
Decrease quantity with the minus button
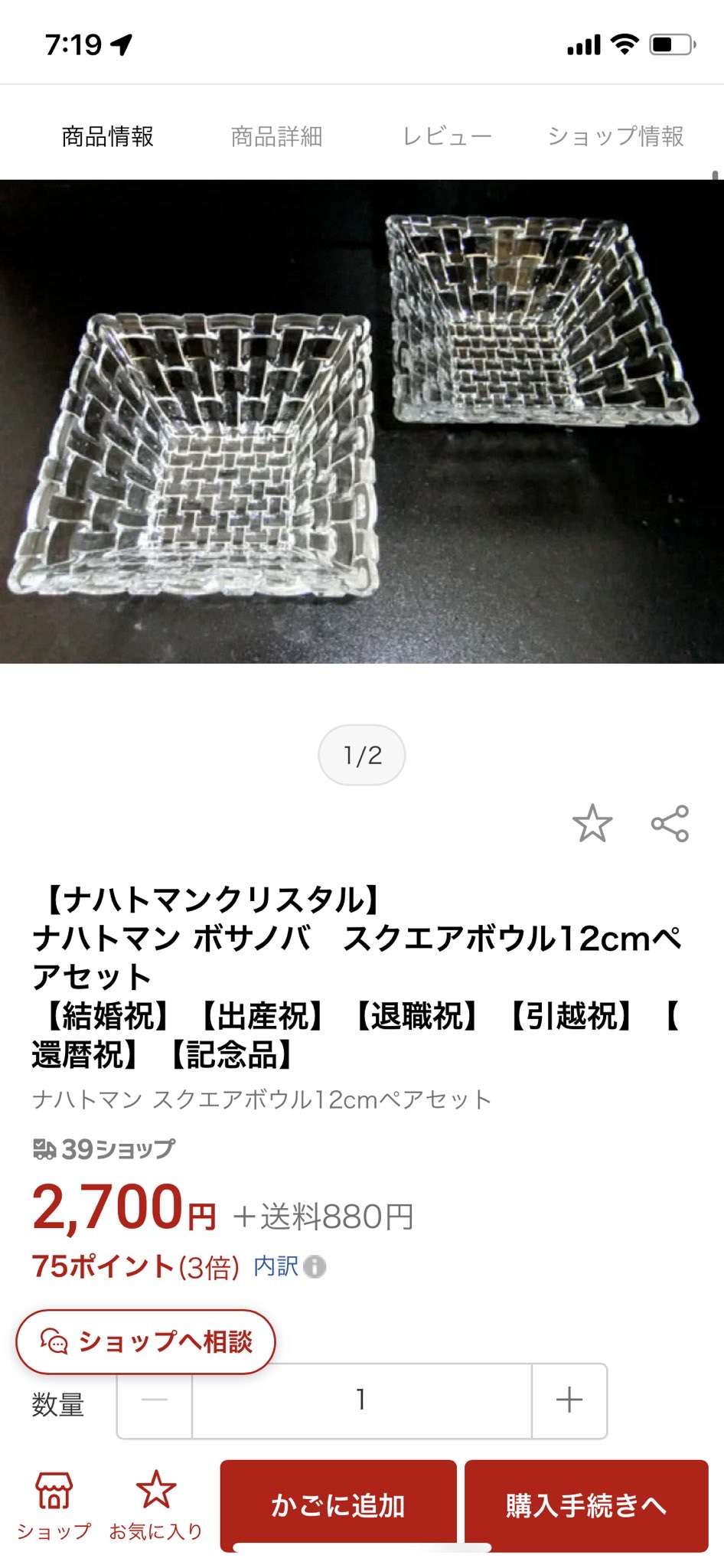click(x=155, y=1400)
